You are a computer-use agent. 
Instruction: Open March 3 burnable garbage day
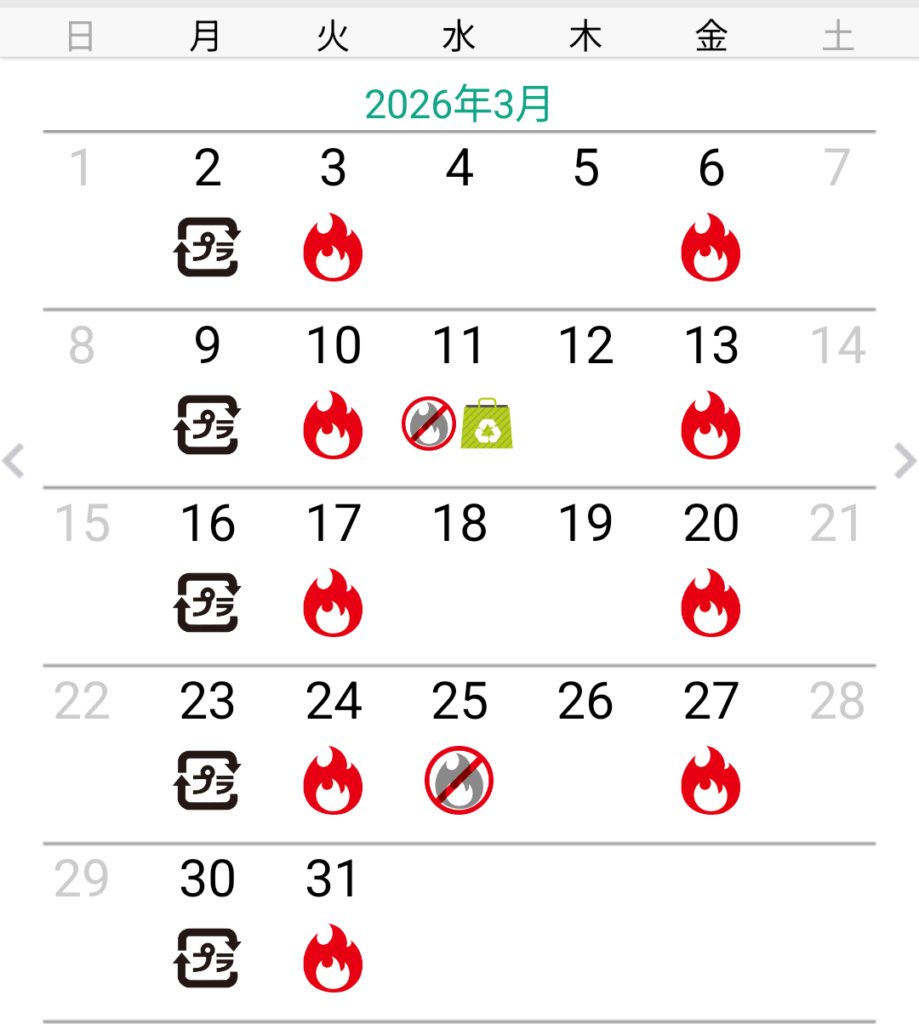(333, 218)
